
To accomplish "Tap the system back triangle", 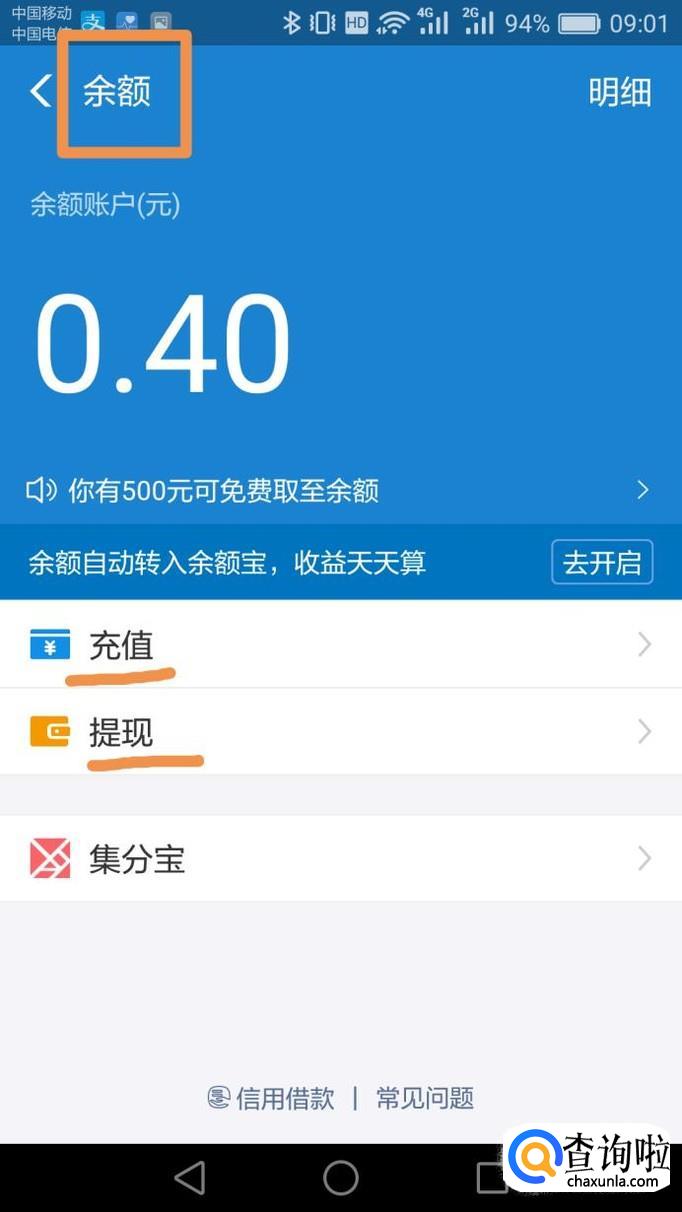I will pos(190,1178).
